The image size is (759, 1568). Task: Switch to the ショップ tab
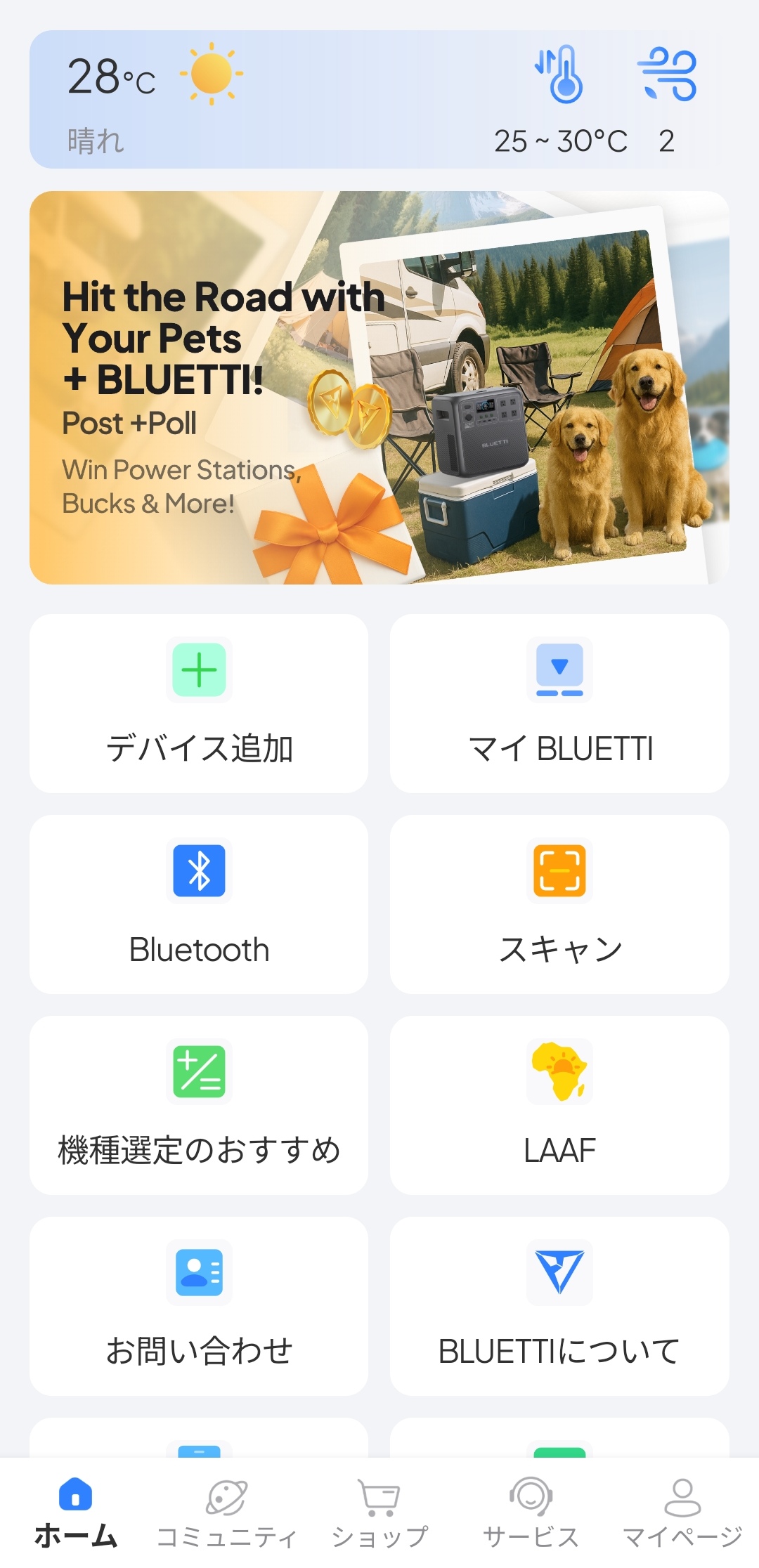[379, 1513]
